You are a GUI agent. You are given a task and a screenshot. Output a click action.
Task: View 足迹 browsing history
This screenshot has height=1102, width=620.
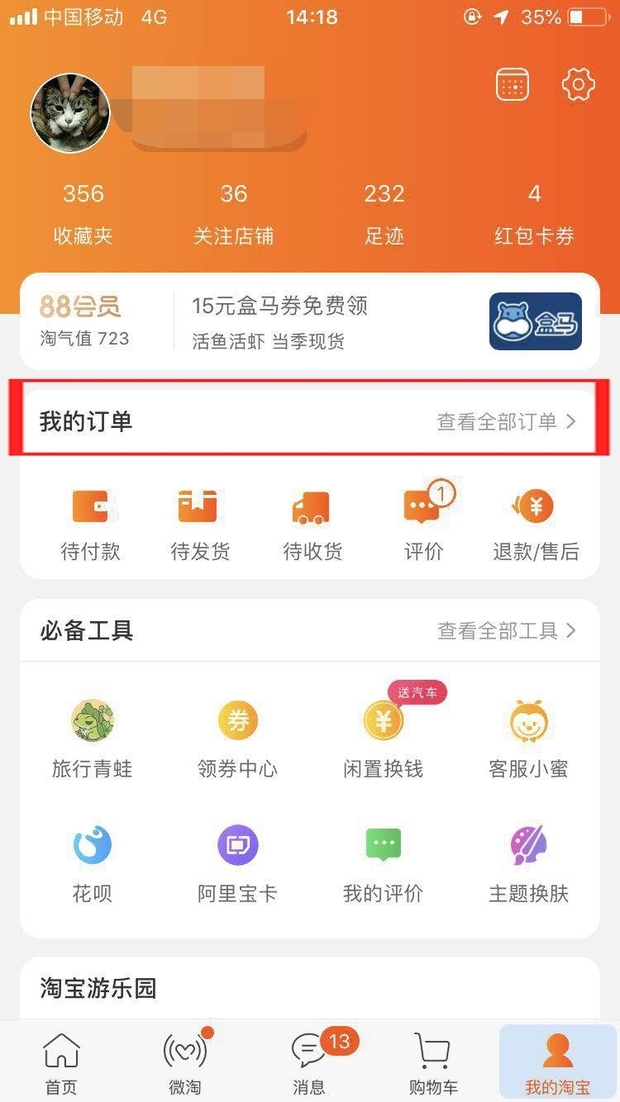pos(384,214)
